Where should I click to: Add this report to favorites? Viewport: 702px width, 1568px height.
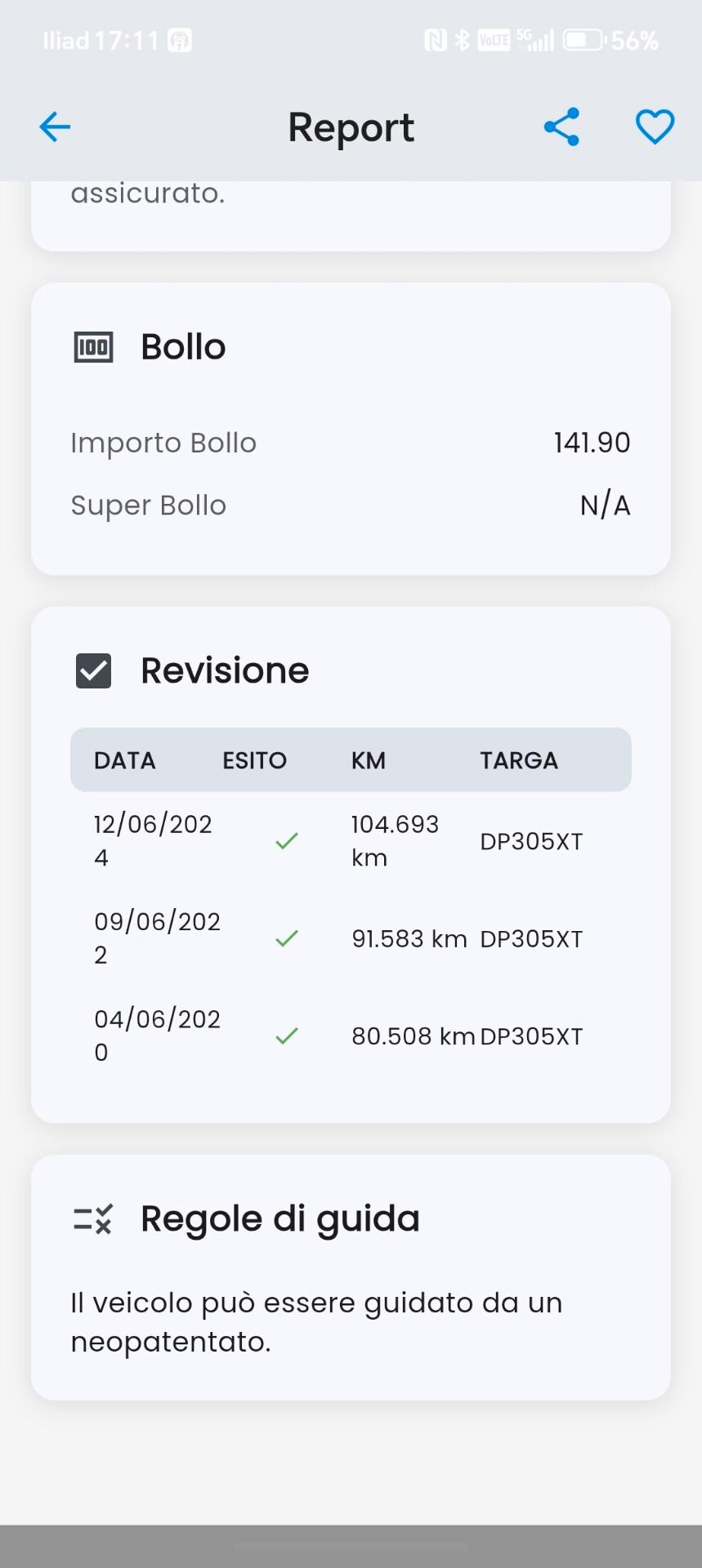pyautogui.click(x=655, y=127)
